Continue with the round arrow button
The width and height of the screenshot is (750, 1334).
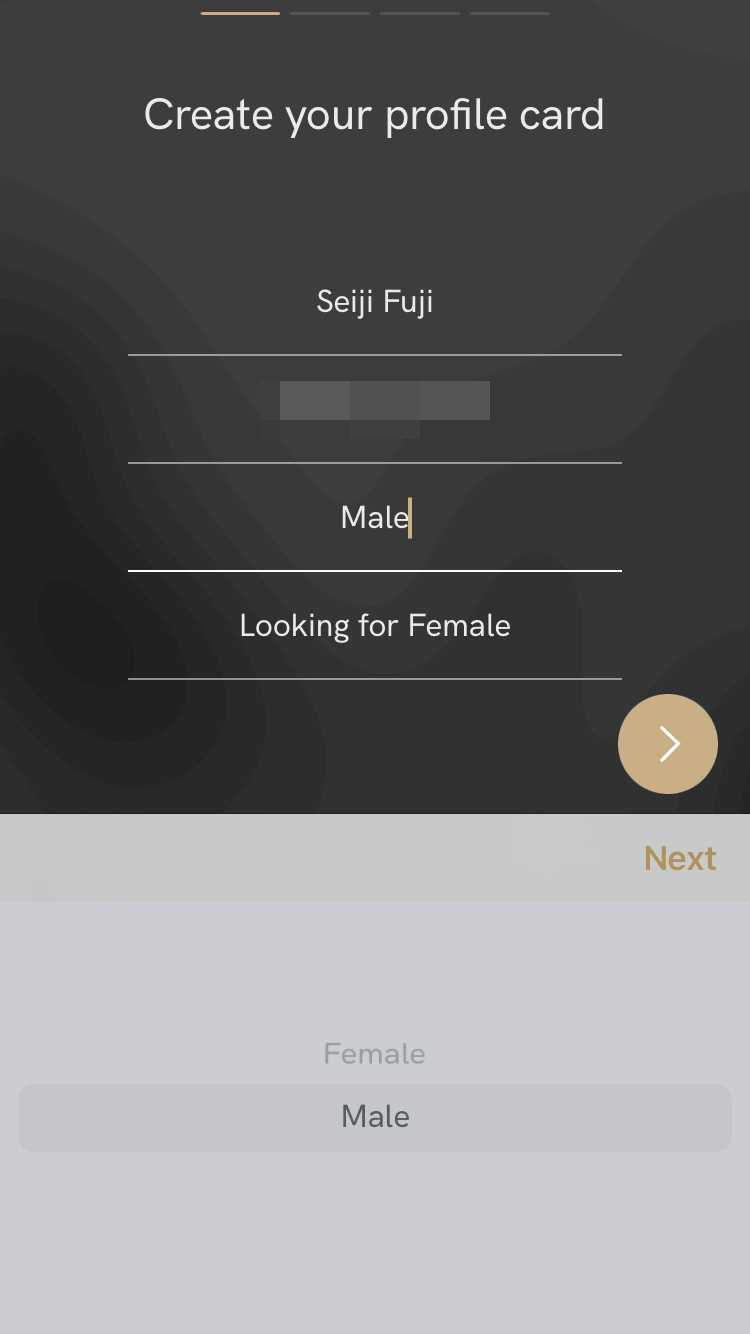click(x=668, y=744)
